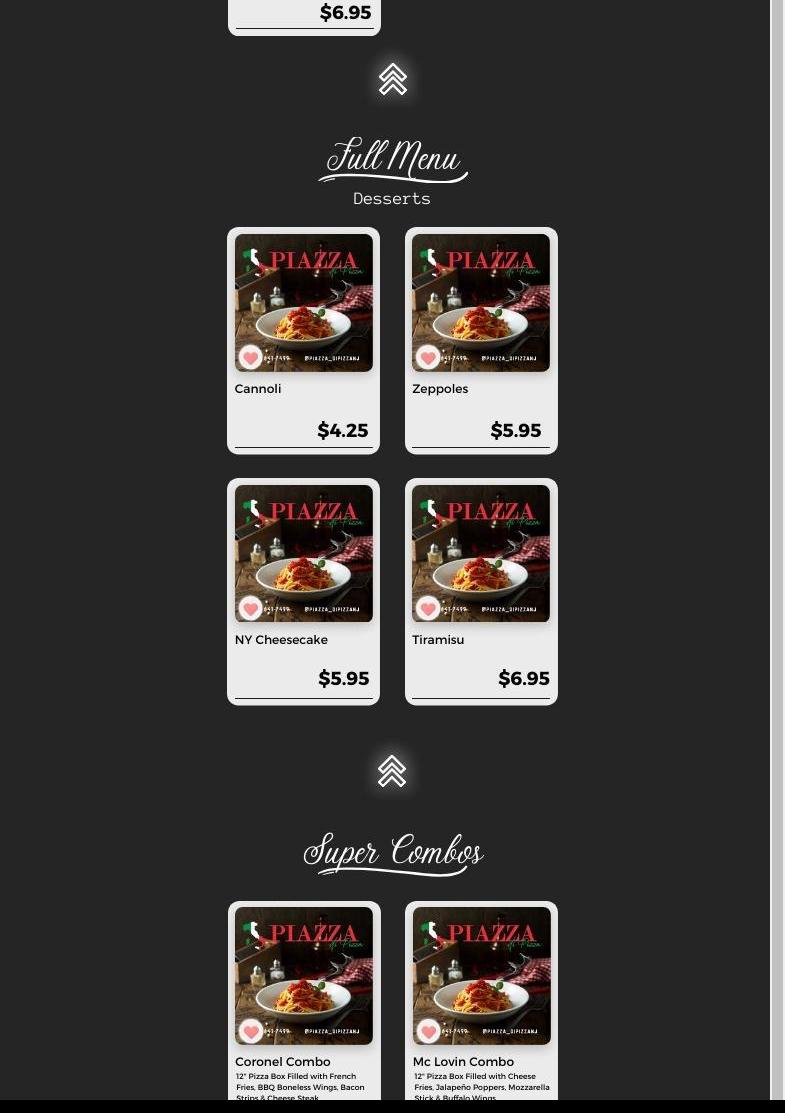The image size is (785, 1113).
Task: Open the NY Cheesecake card
Action: [303, 551]
